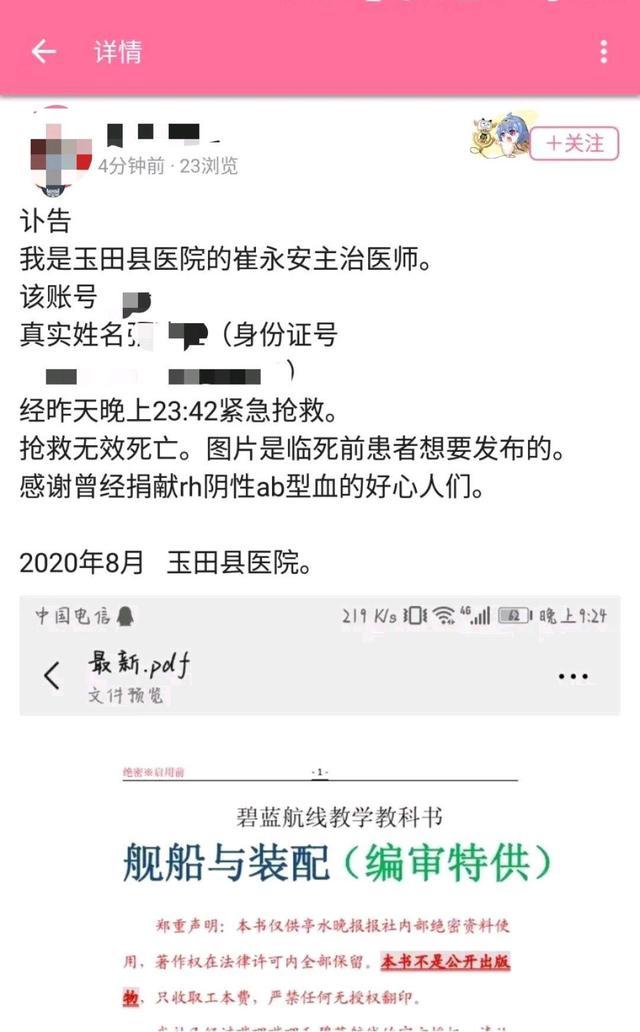Open the three-dot overflow menu
The image size is (640, 1032).
[x=604, y=52]
